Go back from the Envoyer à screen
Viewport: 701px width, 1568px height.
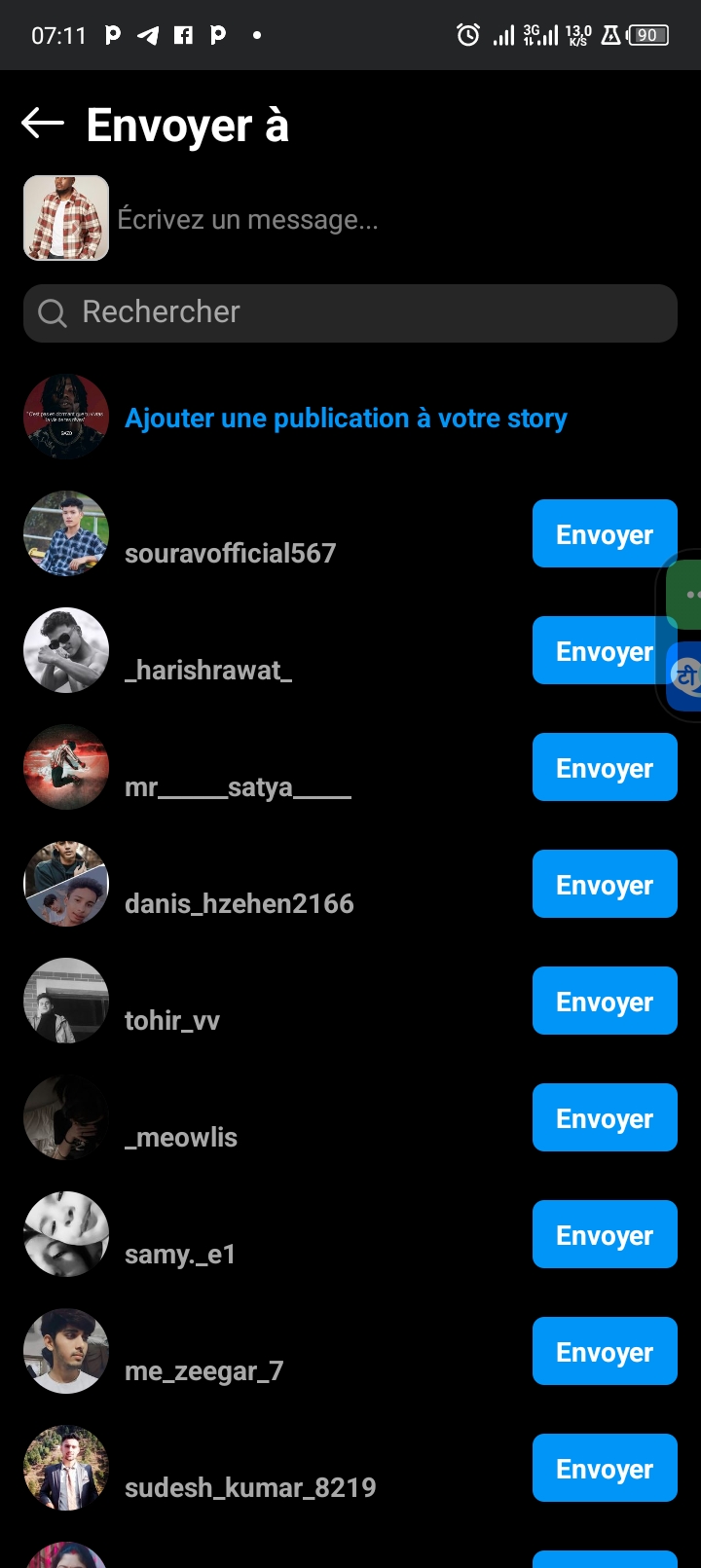point(43,124)
